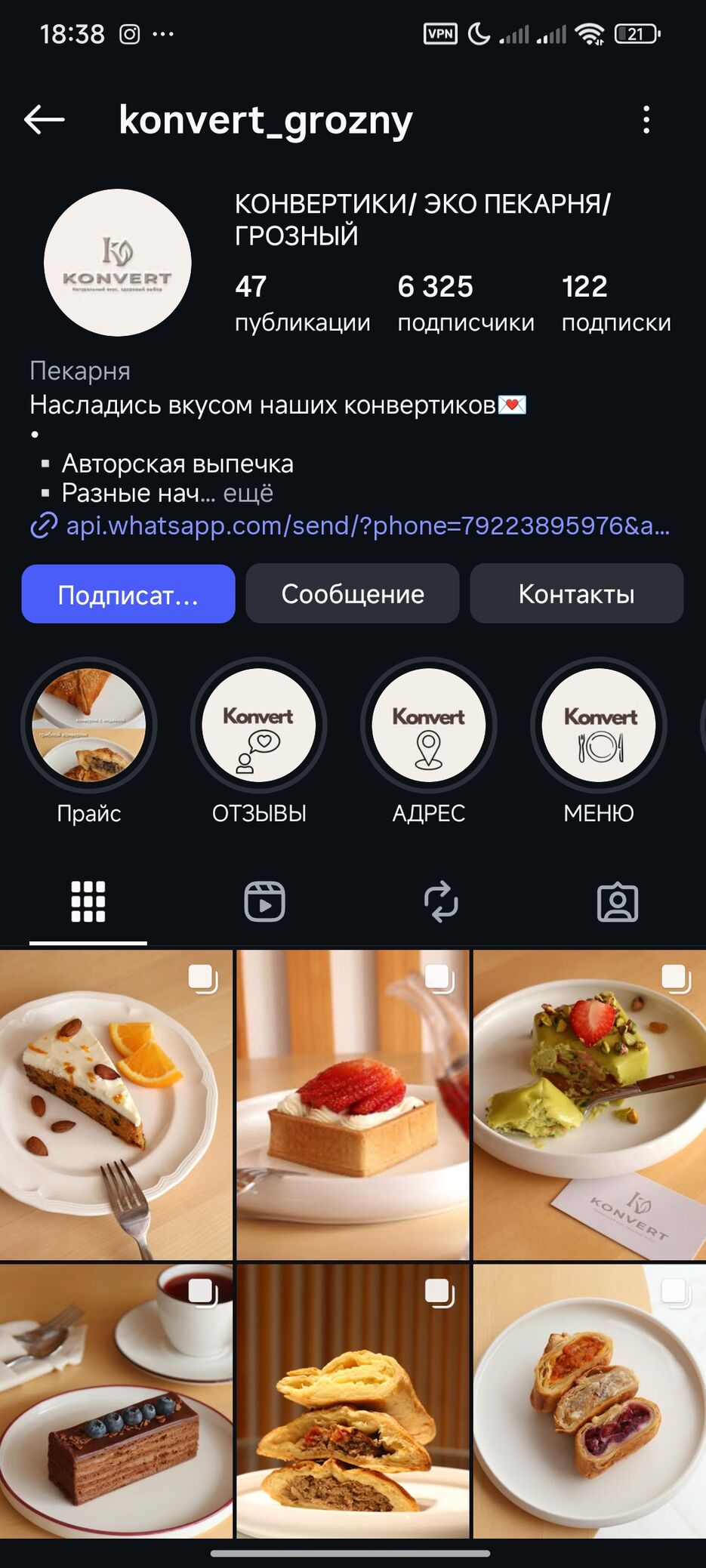
Task: Open the МЕНЮ highlight
Action: click(x=599, y=725)
